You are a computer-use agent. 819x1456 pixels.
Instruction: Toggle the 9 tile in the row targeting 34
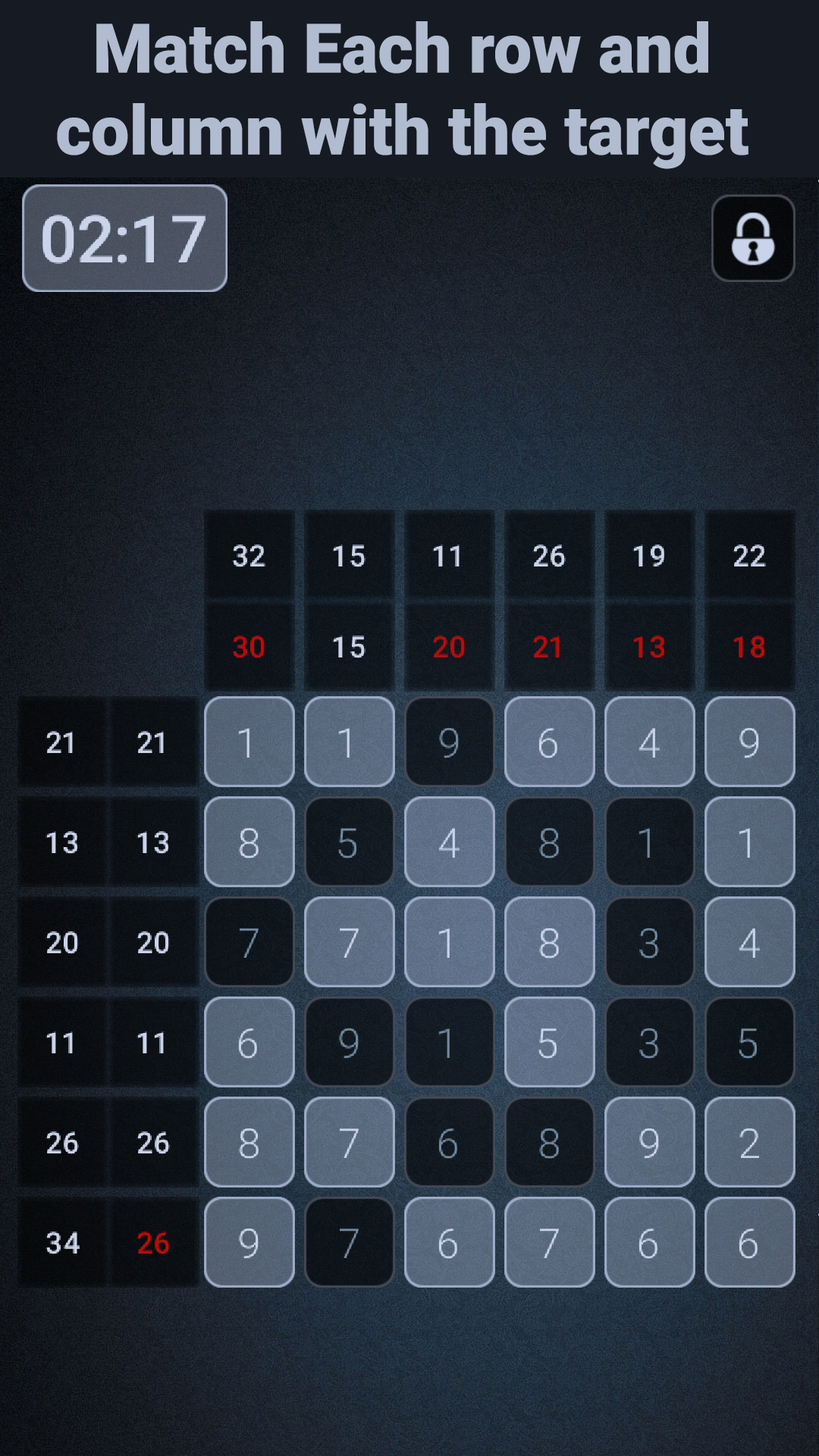point(249,1242)
